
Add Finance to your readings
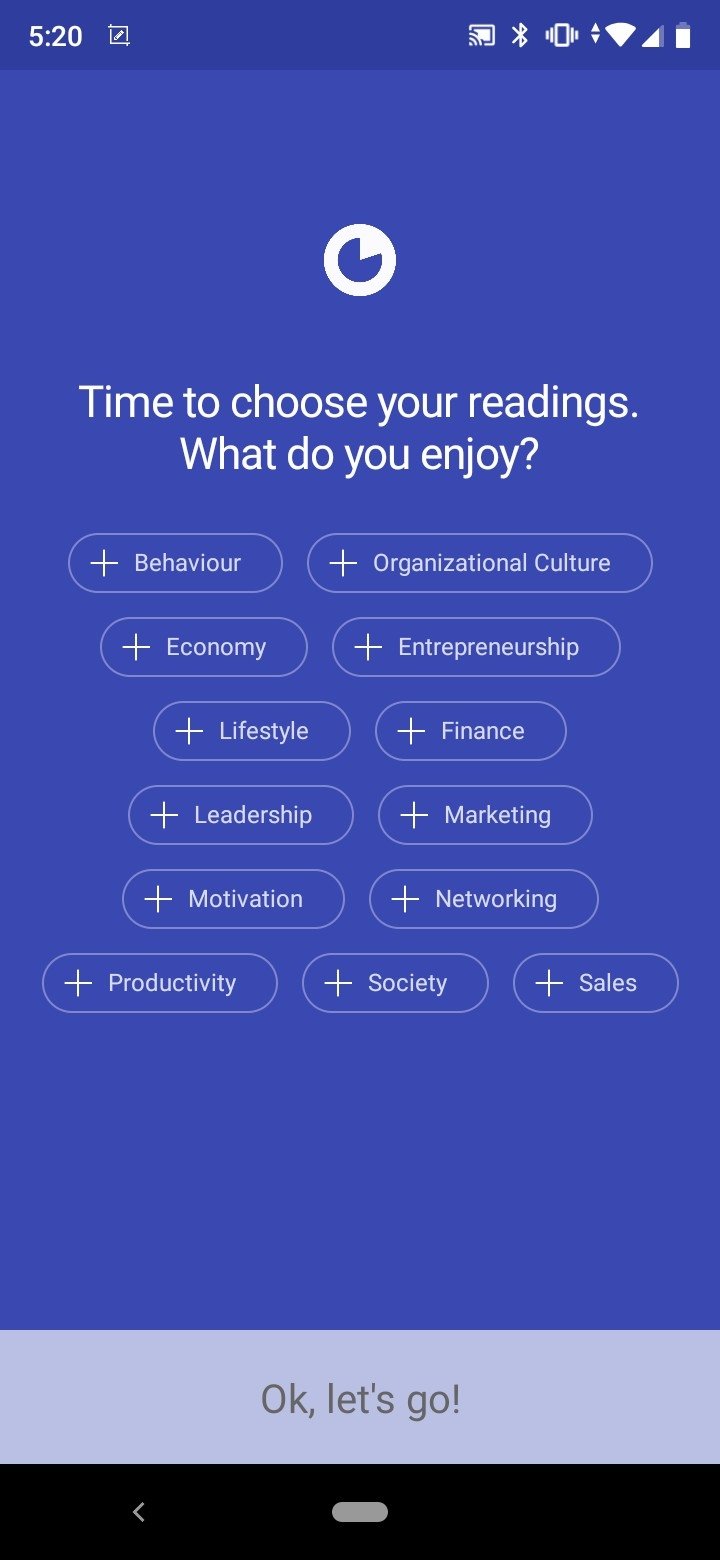[x=471, y=731]
